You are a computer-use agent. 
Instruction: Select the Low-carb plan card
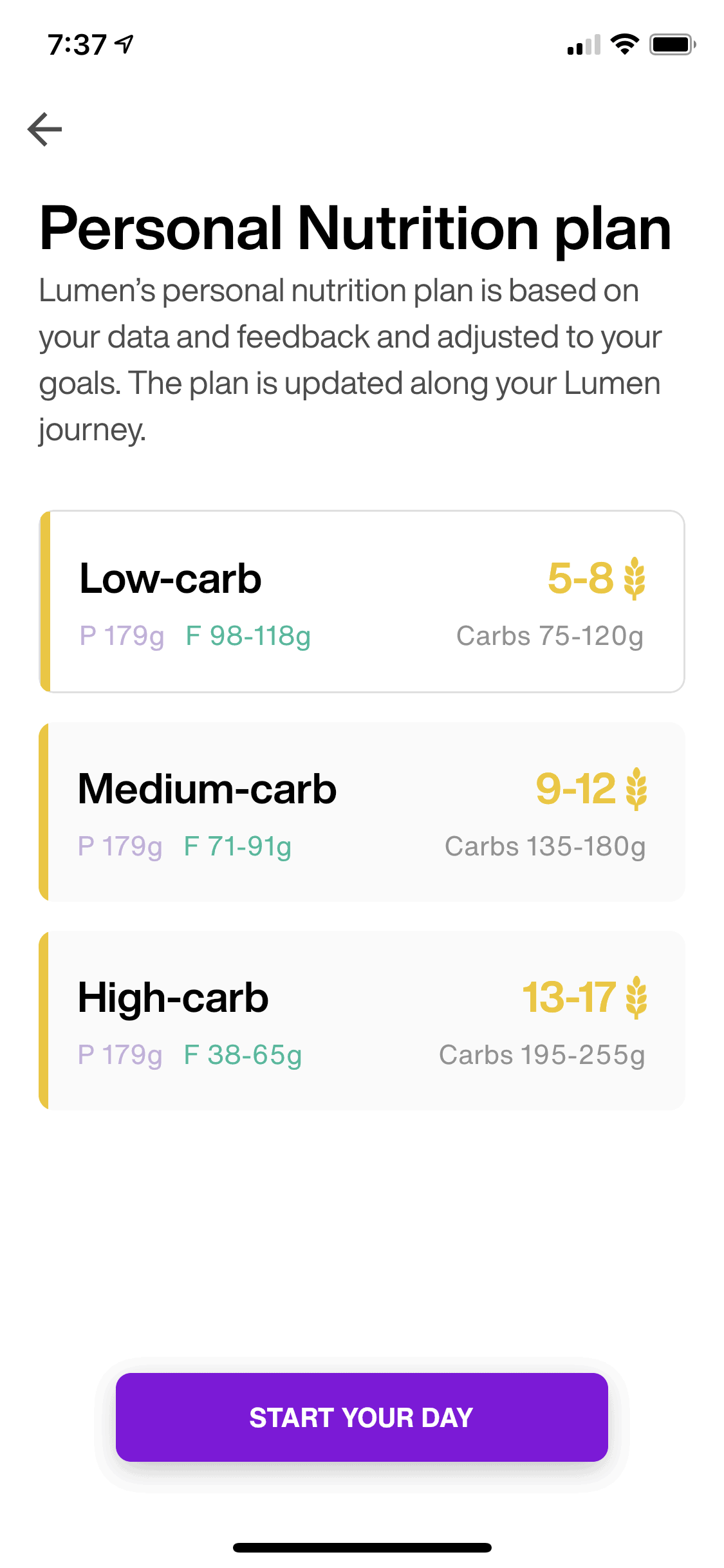(x=362, y=602)
